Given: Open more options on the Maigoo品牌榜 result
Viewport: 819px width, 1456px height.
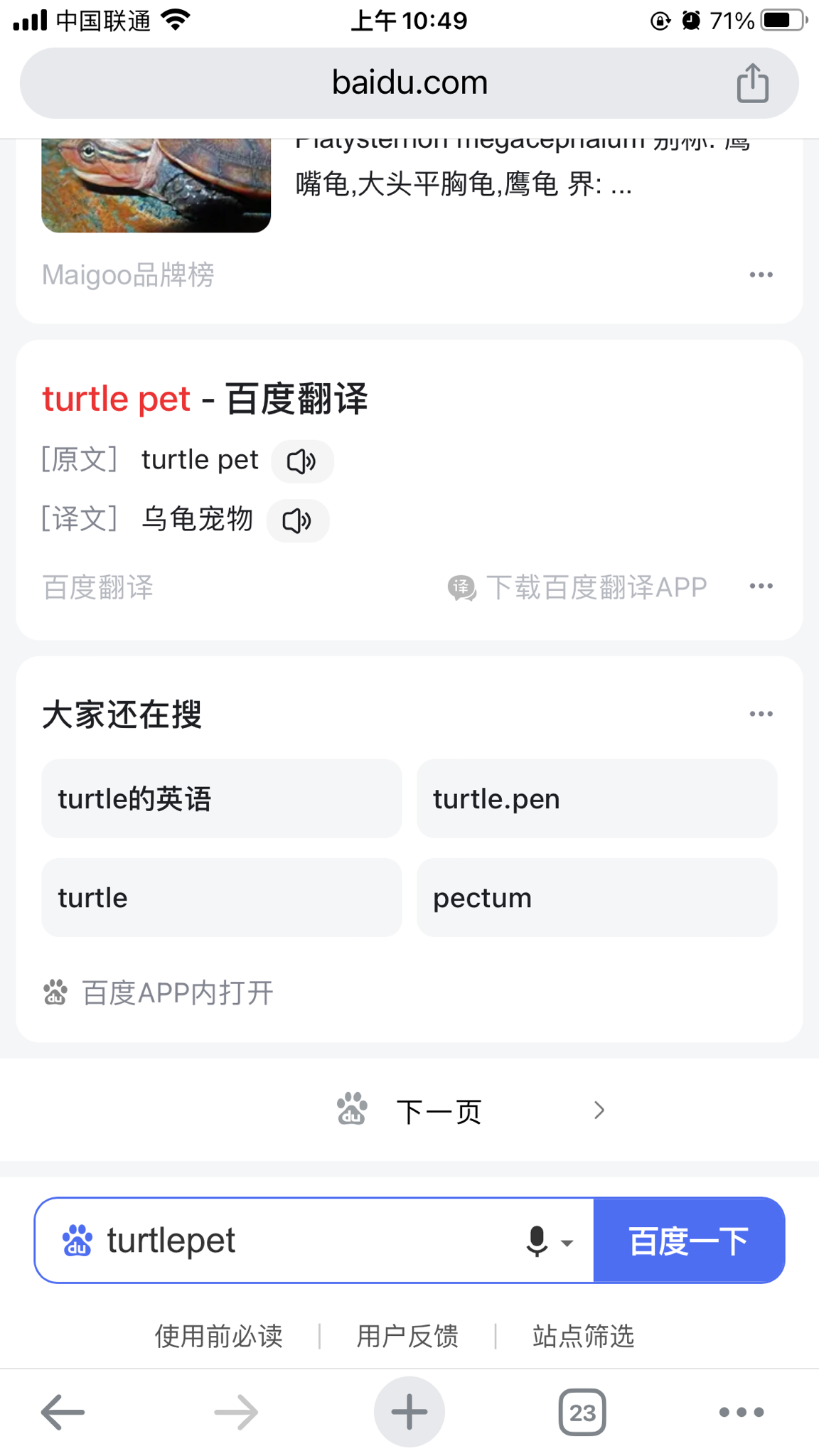Looking at the screenshot, I should 761,275.
